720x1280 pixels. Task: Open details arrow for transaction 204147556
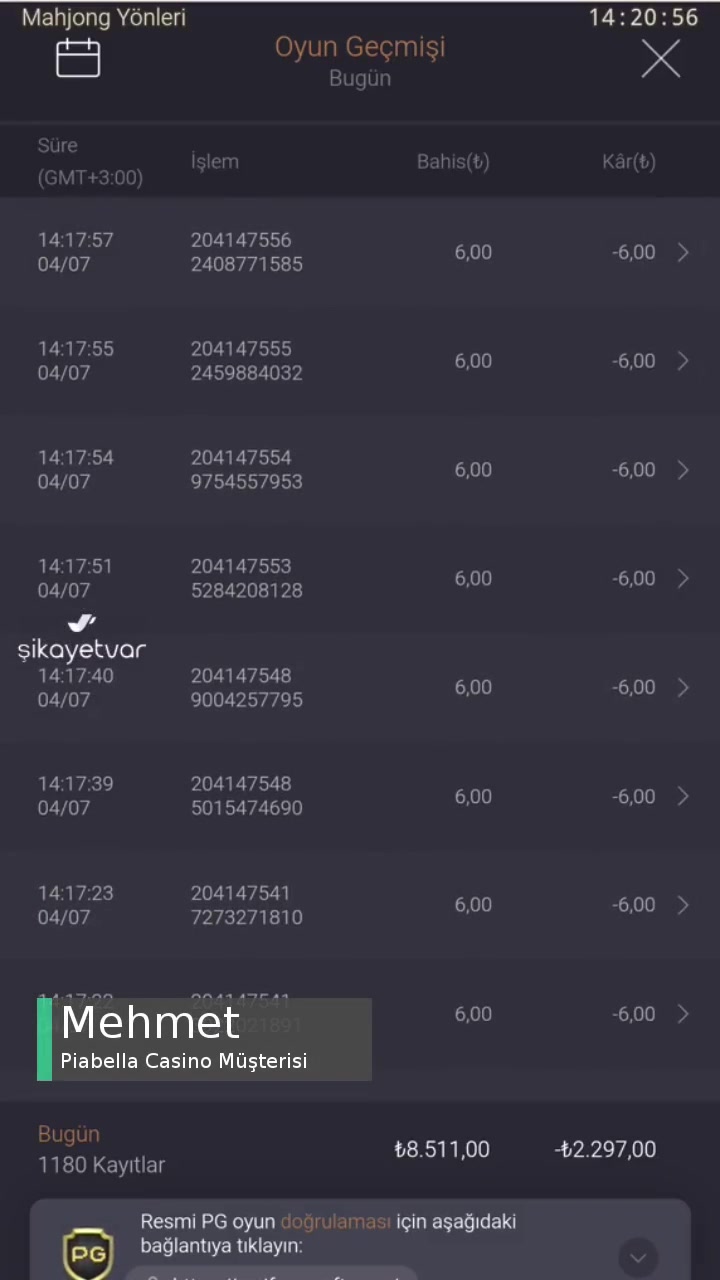[x=683, y=252]
